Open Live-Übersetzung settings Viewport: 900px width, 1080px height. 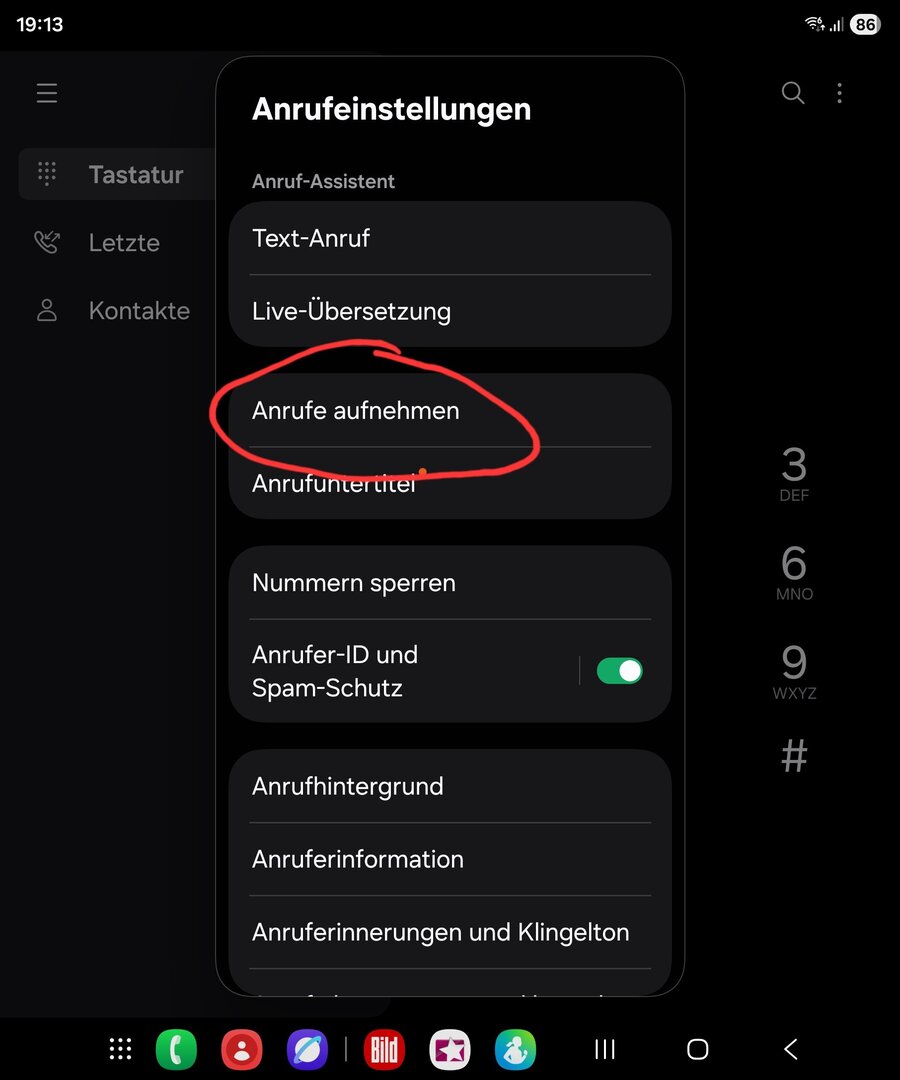click(450, 311)
